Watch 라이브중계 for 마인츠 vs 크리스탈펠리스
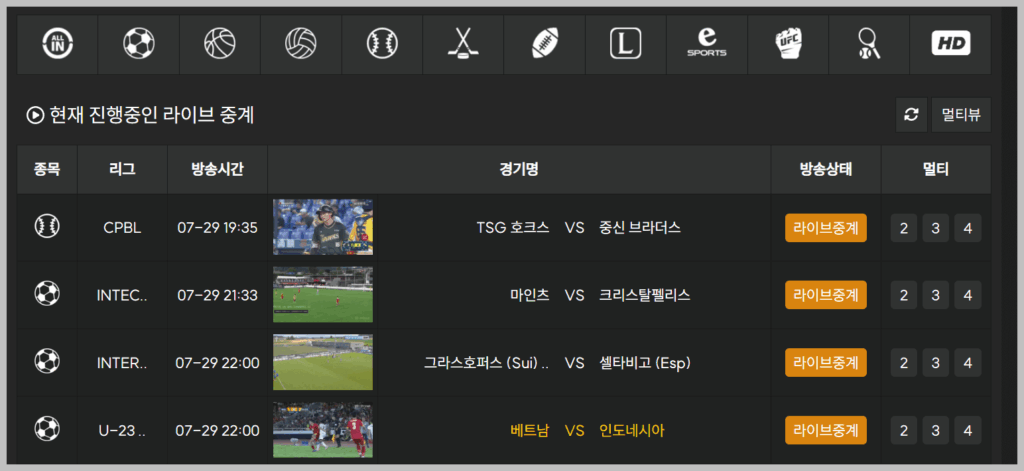This screenshot has height=471, width=1024. (825, 295)
